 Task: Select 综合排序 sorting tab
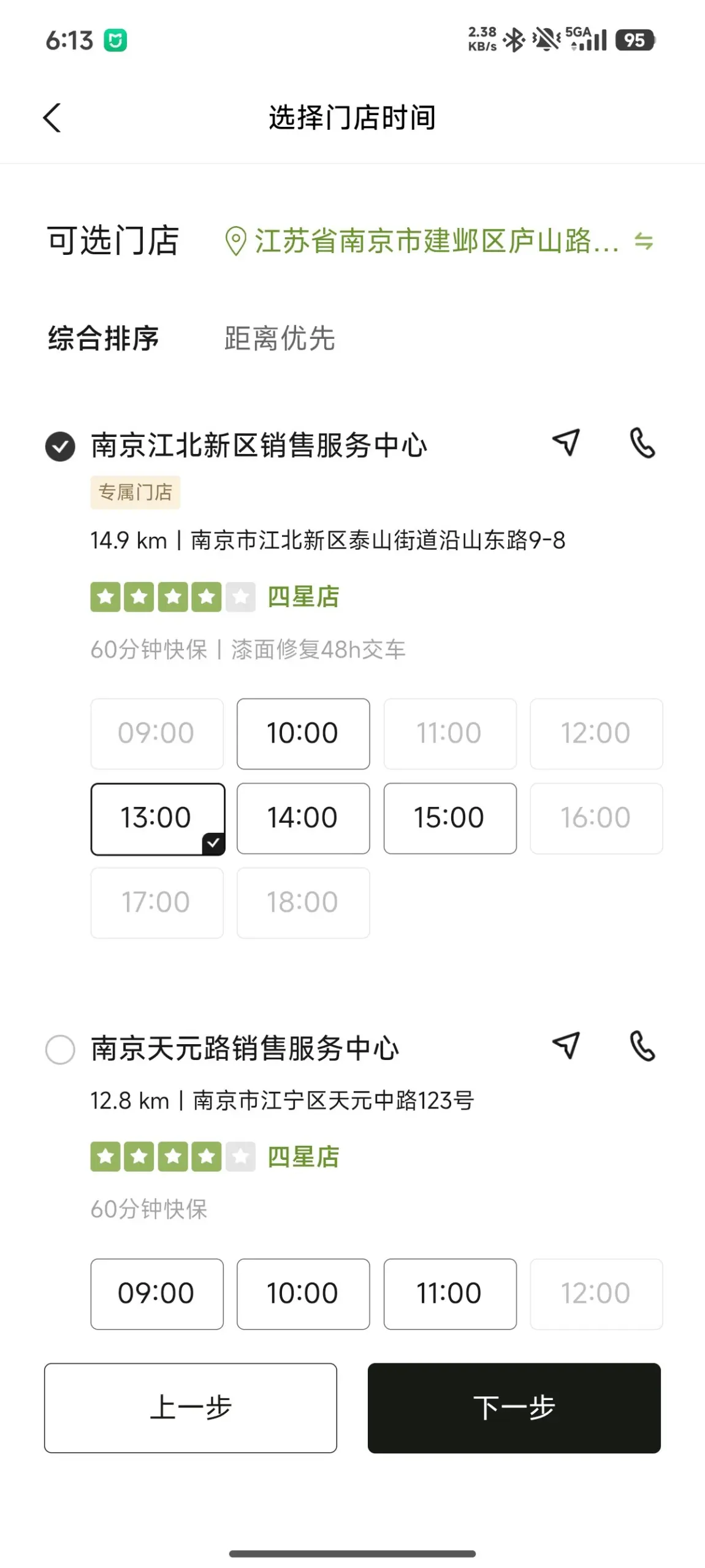104,338
